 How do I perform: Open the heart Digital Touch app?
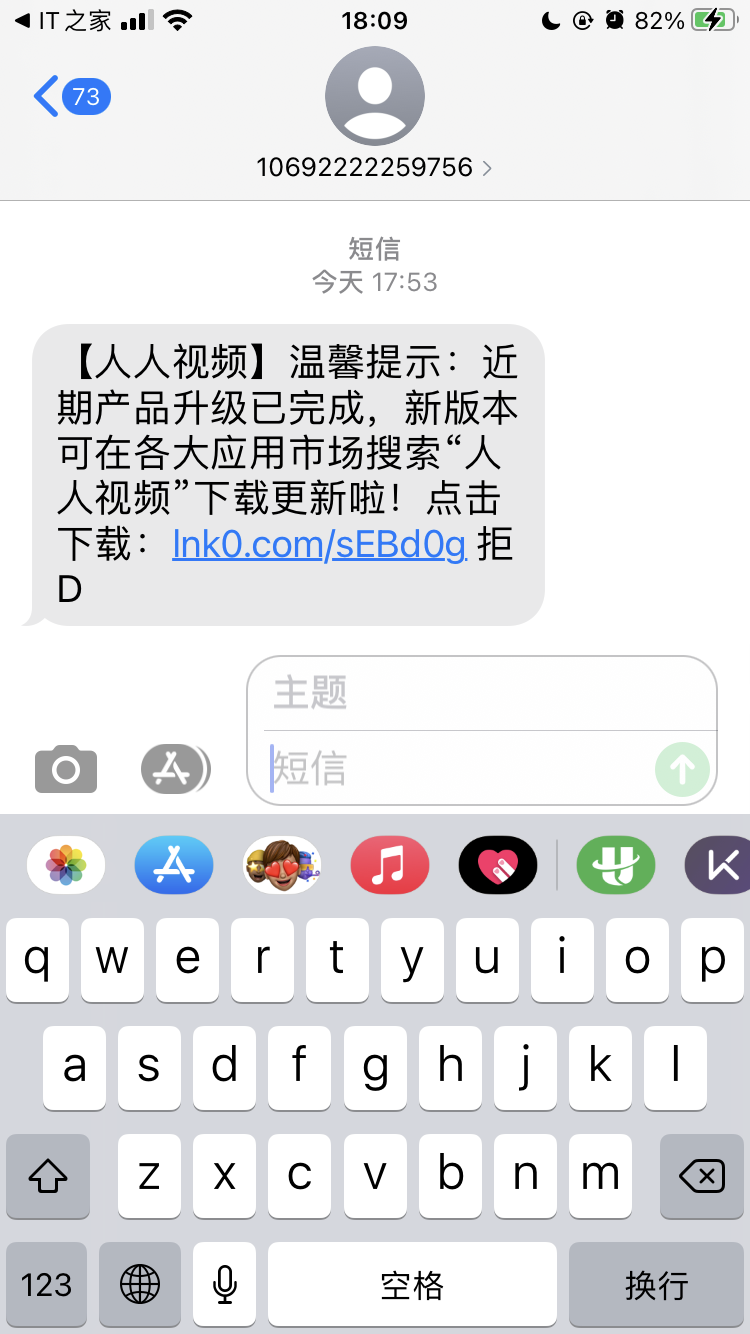click(498, 865)
